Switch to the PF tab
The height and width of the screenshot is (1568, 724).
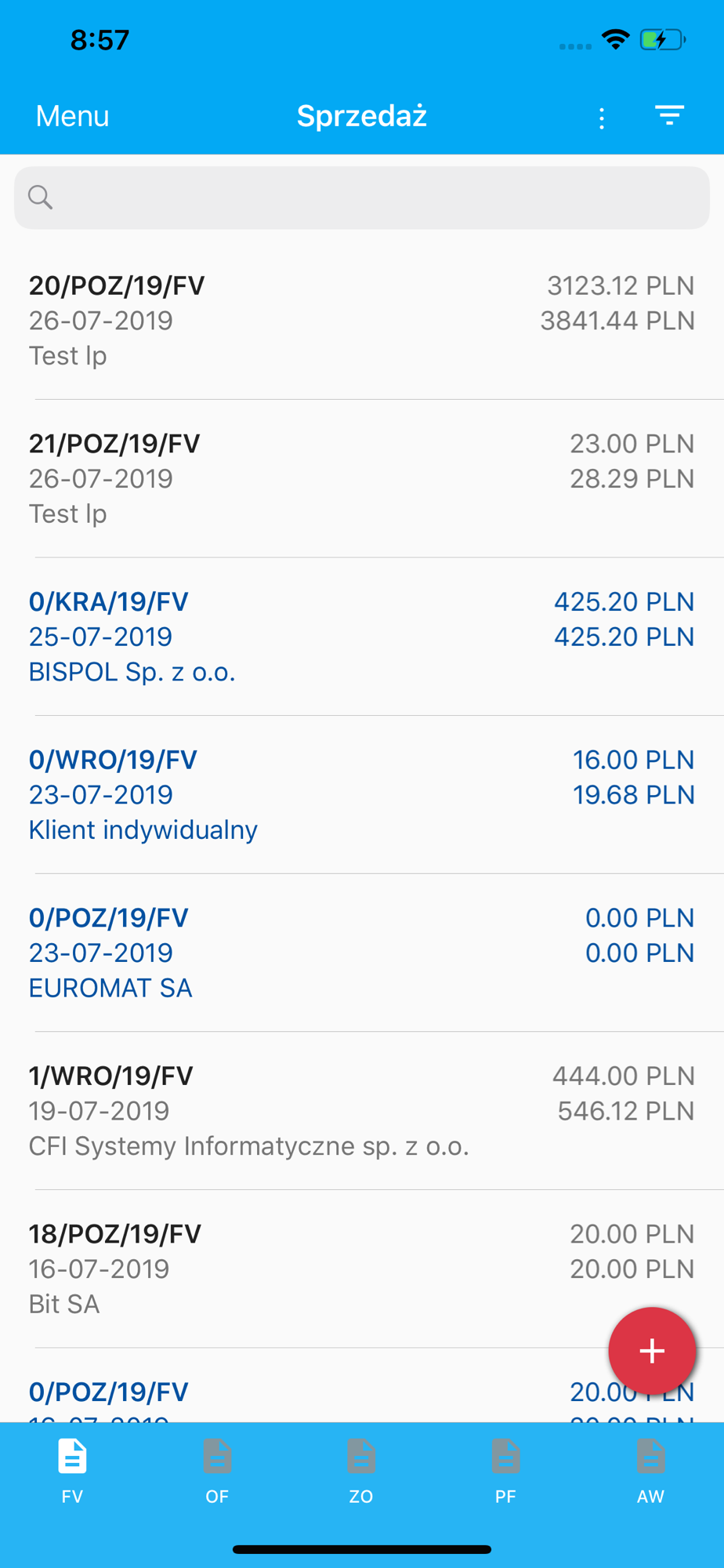[505, 1471]
